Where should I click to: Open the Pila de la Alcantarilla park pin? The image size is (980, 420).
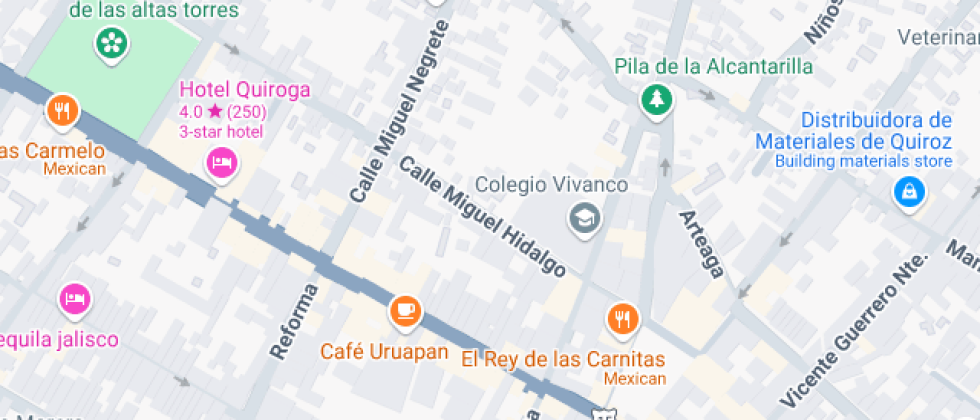[x=657, y=98]
